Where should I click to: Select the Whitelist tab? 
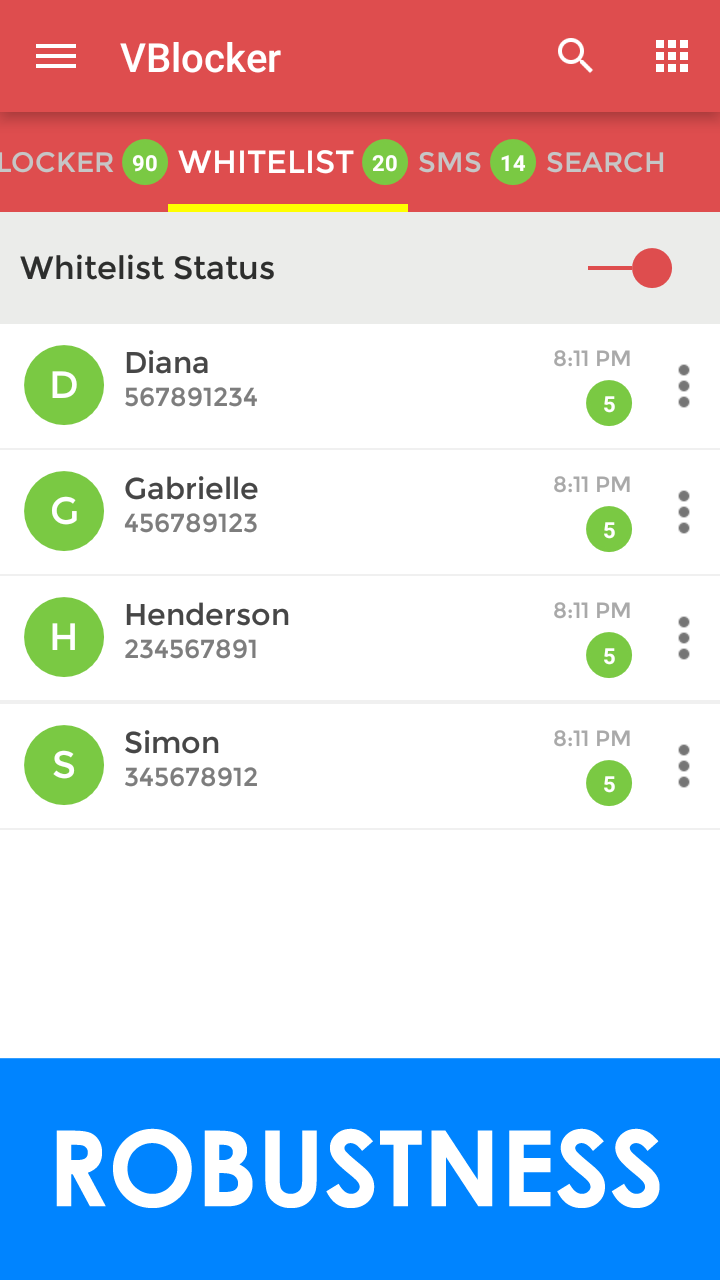coord(266,162)
